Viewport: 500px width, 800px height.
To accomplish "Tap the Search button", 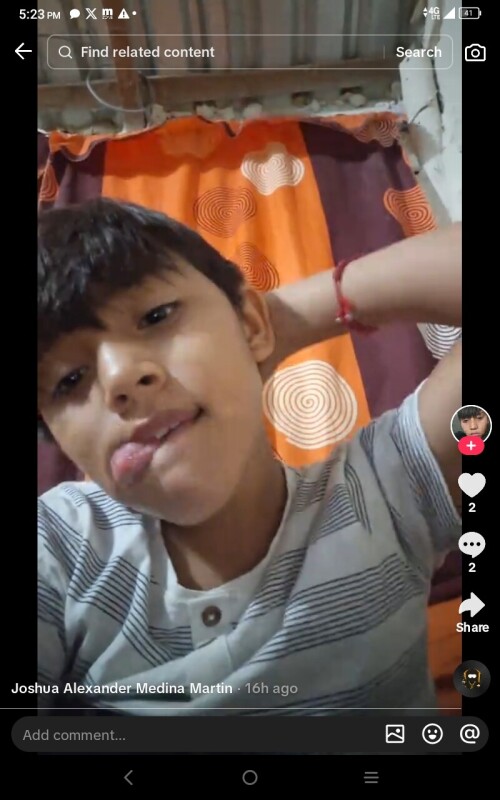I will click(x=418, y=52).
